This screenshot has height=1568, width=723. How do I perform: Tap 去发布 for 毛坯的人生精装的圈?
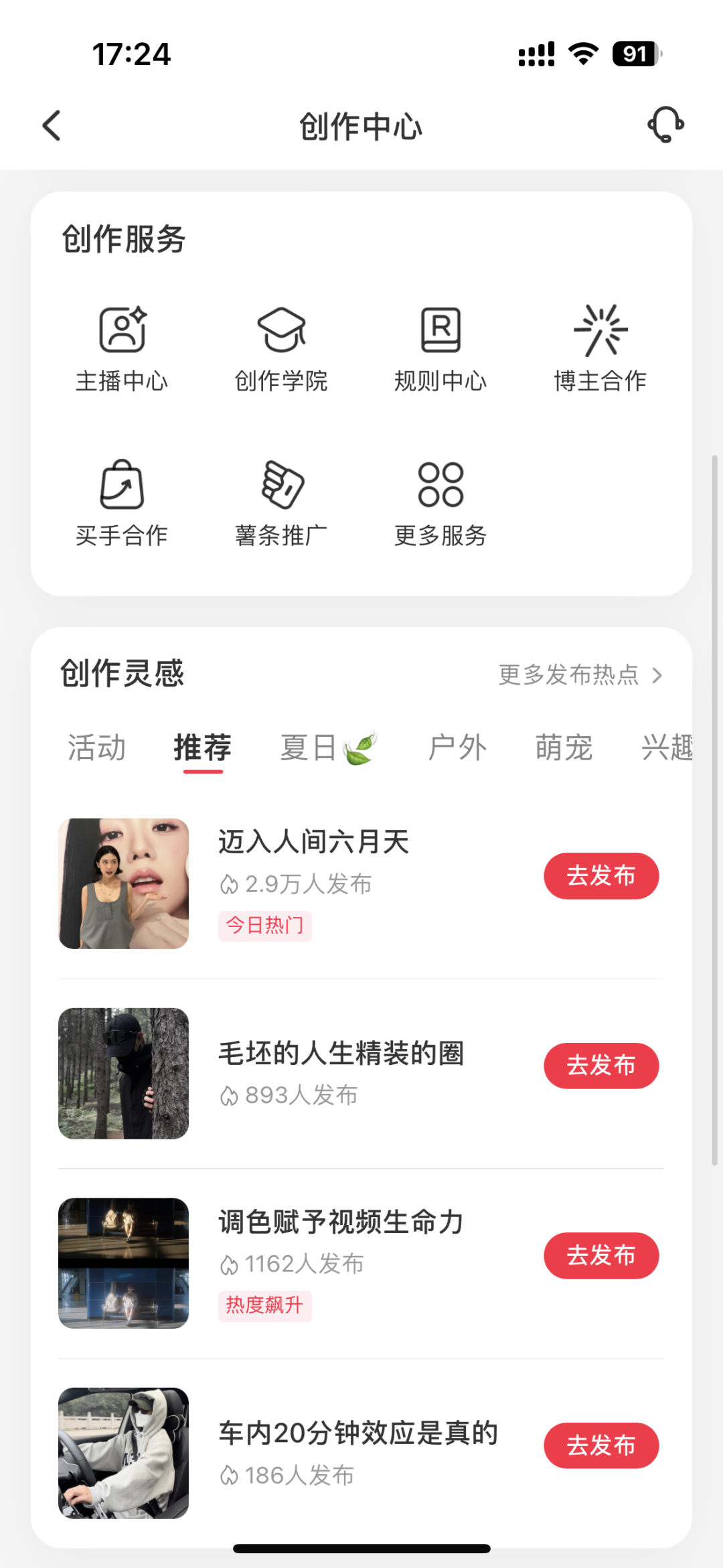tap(601, 1066)
